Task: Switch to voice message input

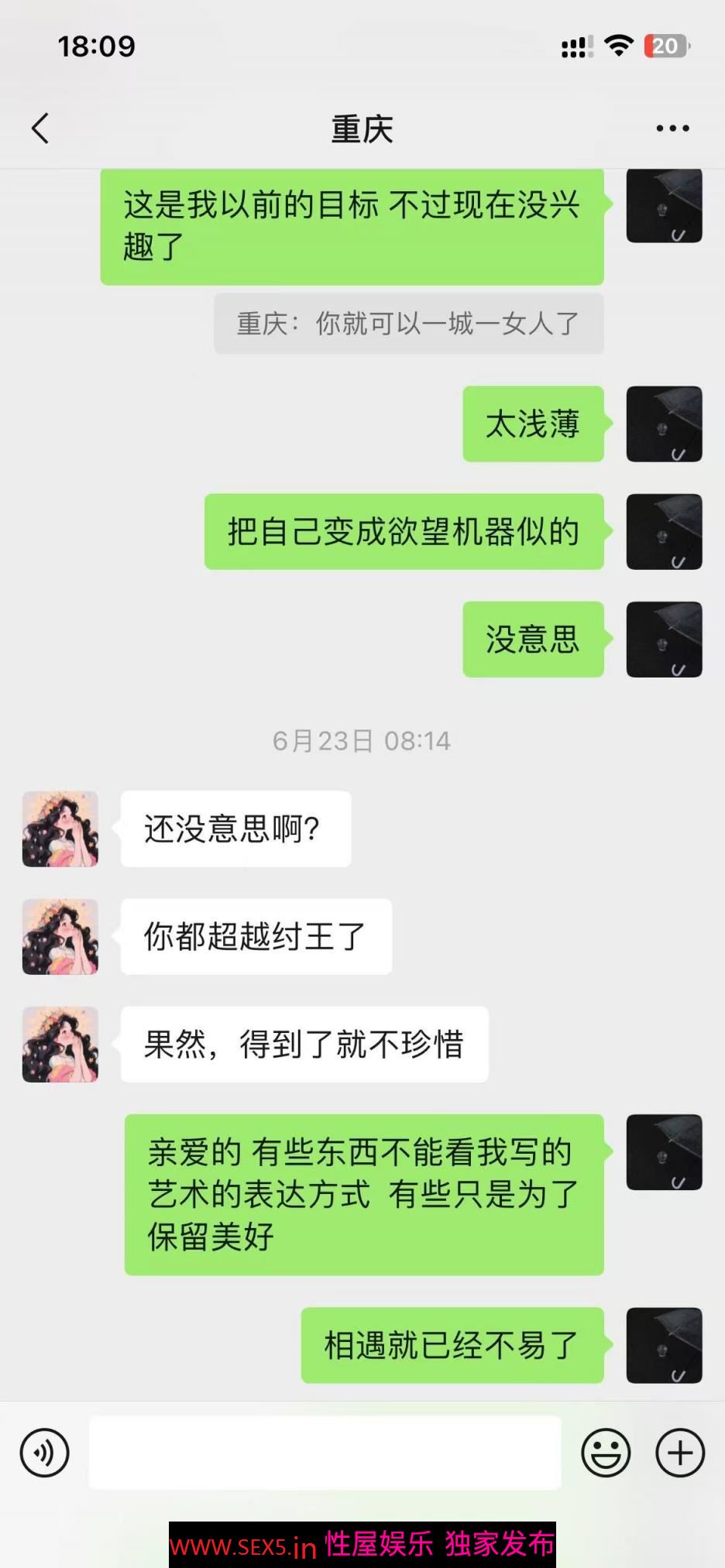Action: [44, 1453]
